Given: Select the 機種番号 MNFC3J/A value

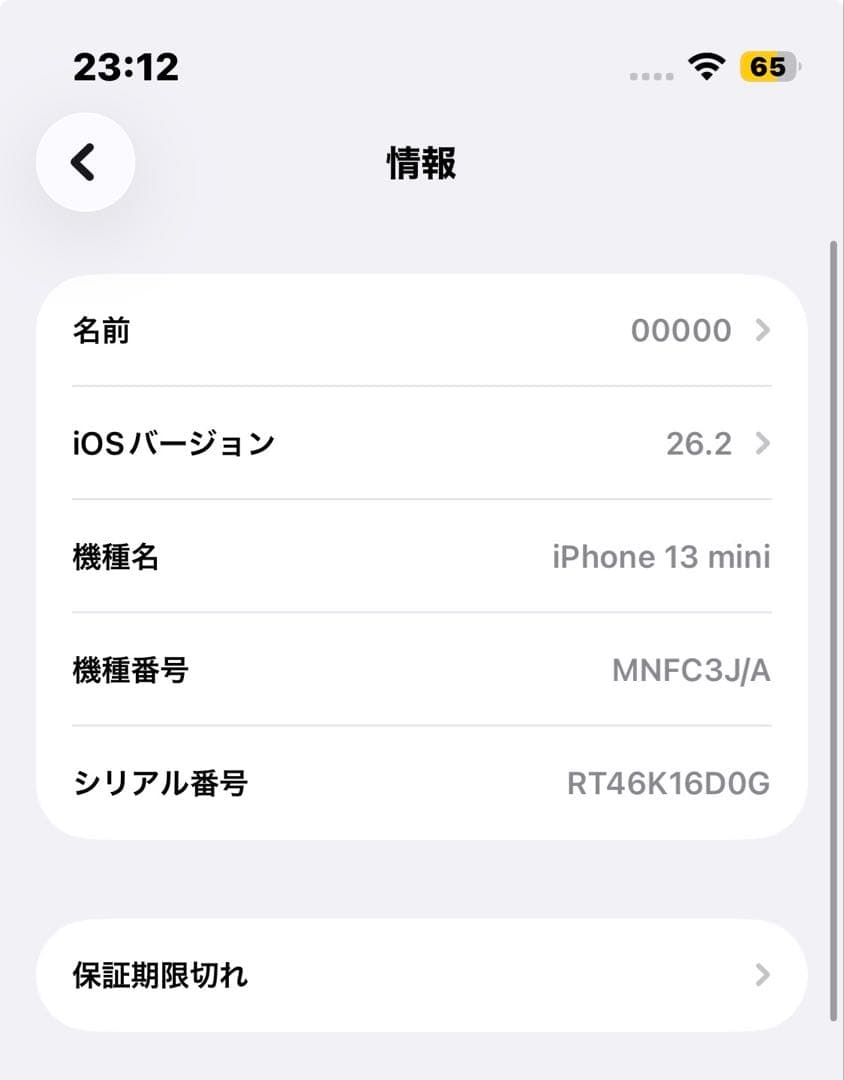Looking at the screenshot, I should coord(690,670).
